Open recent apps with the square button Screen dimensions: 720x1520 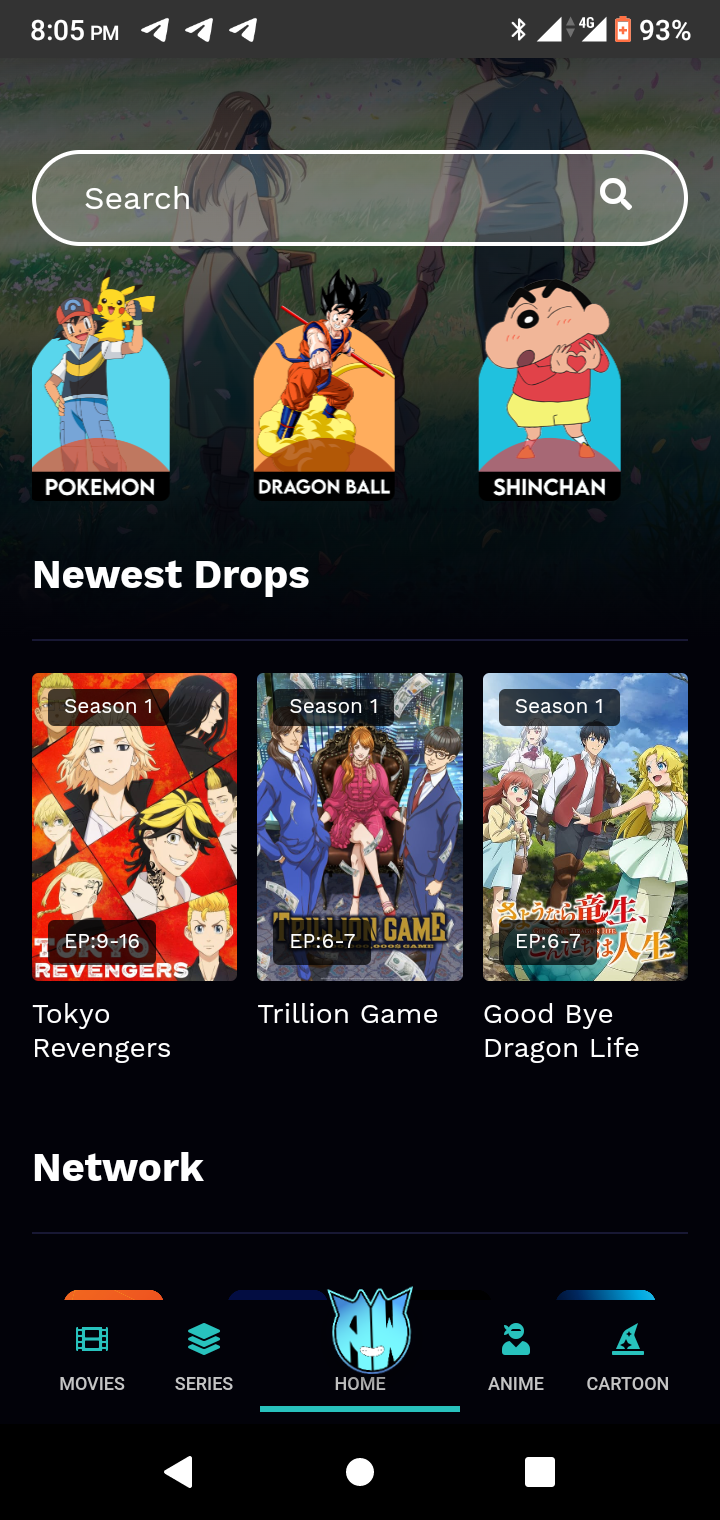tap(540, 1472)
